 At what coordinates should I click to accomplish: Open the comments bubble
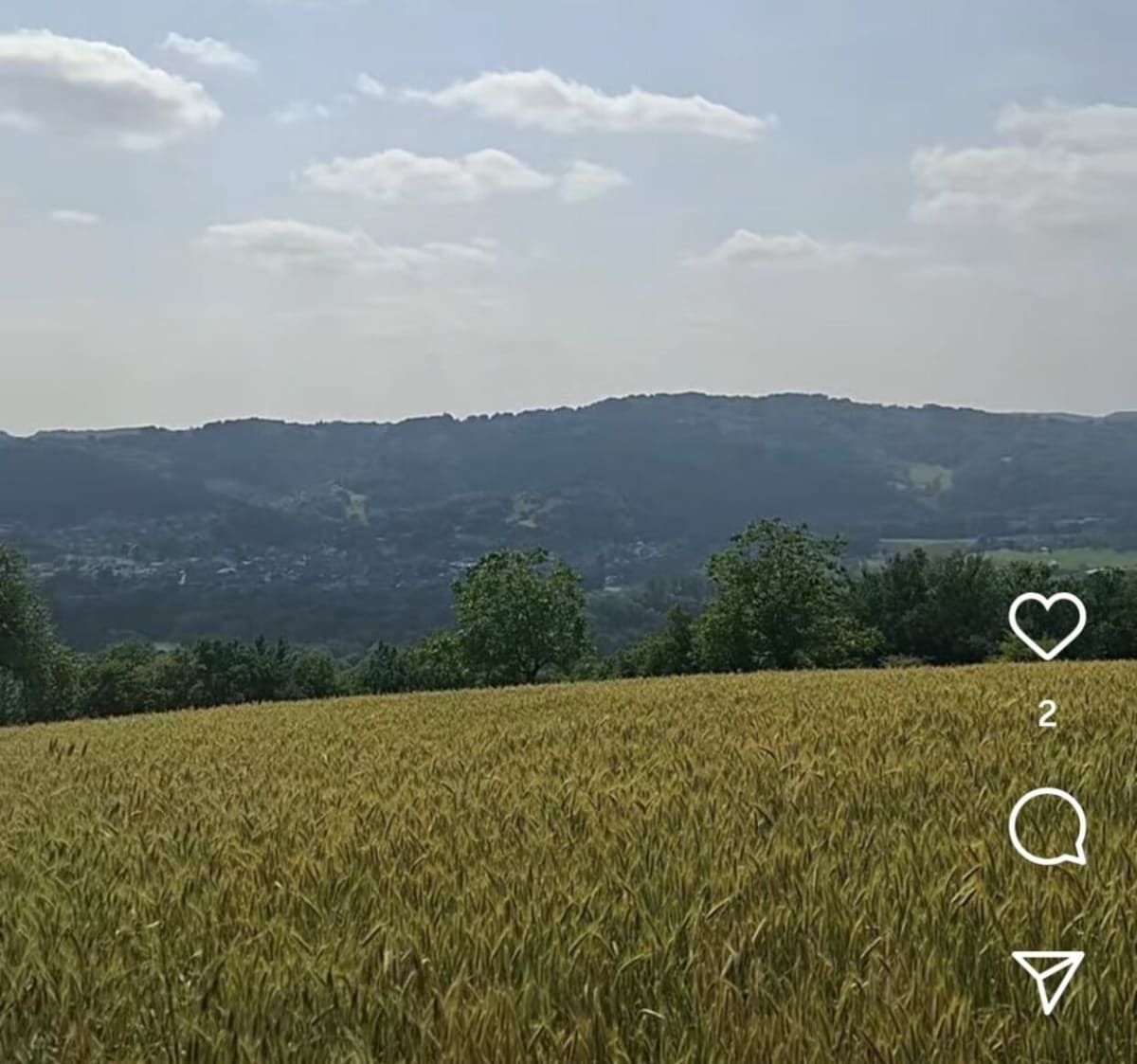tap(1047, 826)
